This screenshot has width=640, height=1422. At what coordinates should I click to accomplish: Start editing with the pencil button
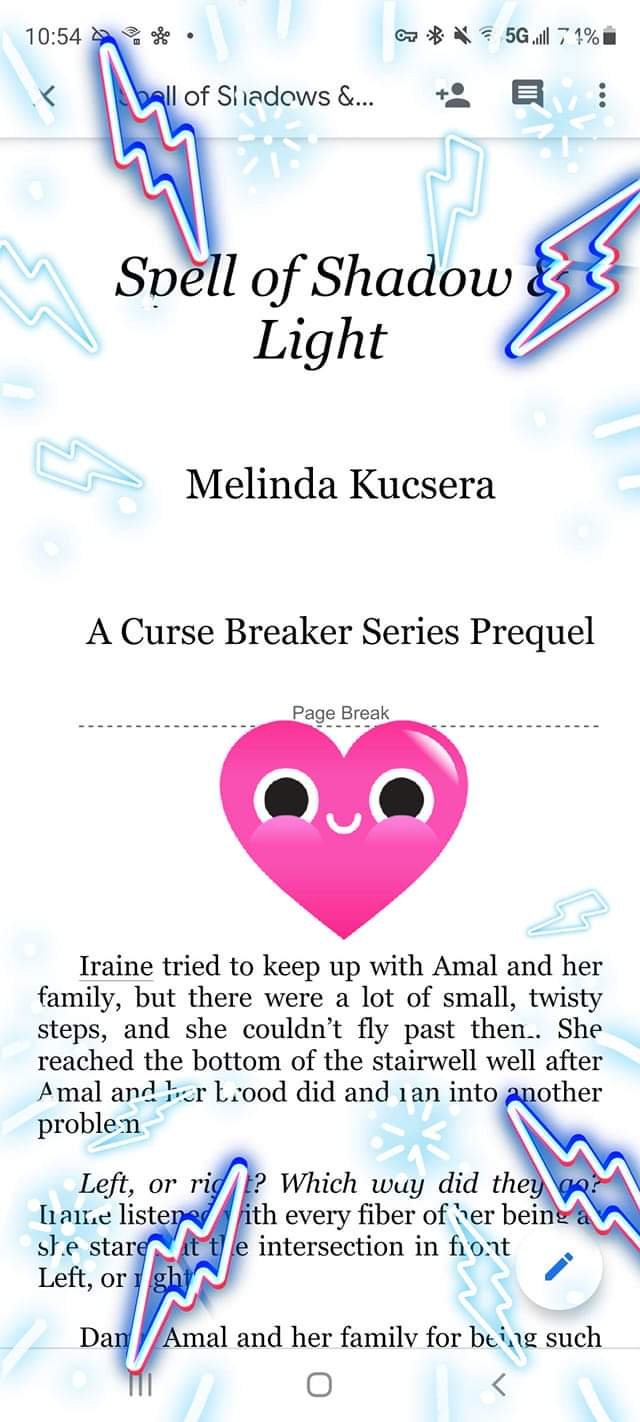pos(559,1267)
